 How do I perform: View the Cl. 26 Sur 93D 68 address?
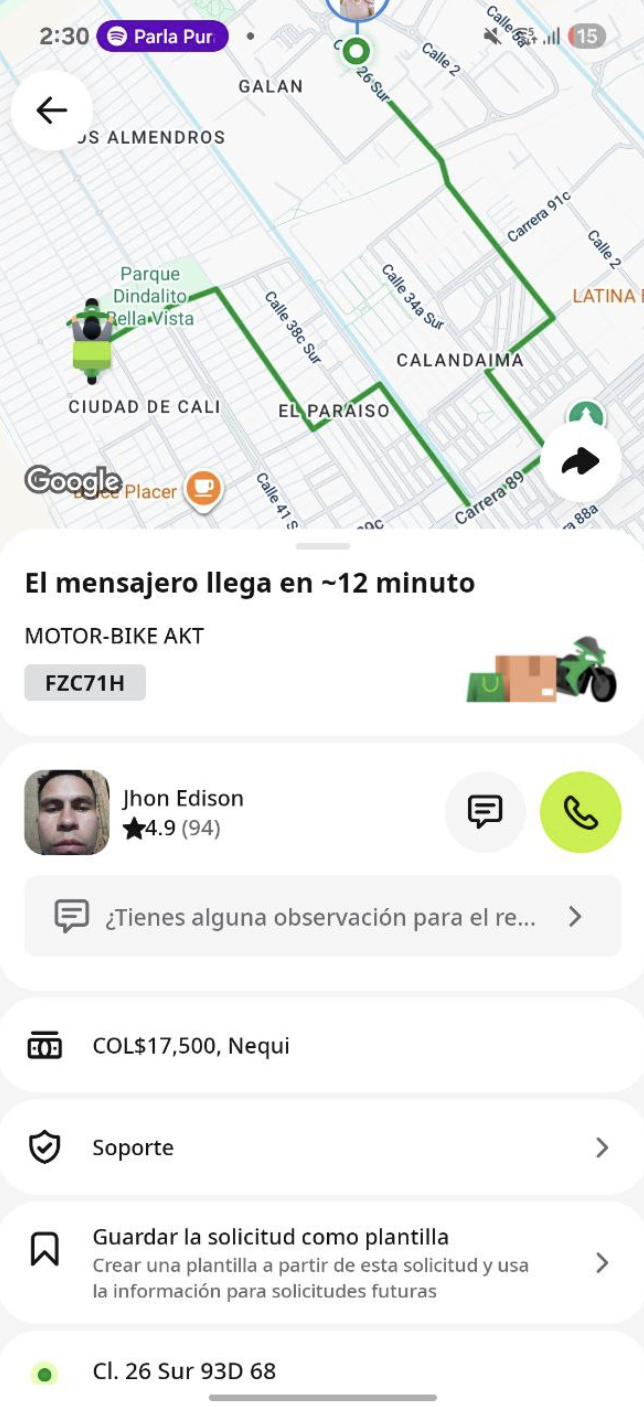pyautogui.click(x=184, y=1371)
